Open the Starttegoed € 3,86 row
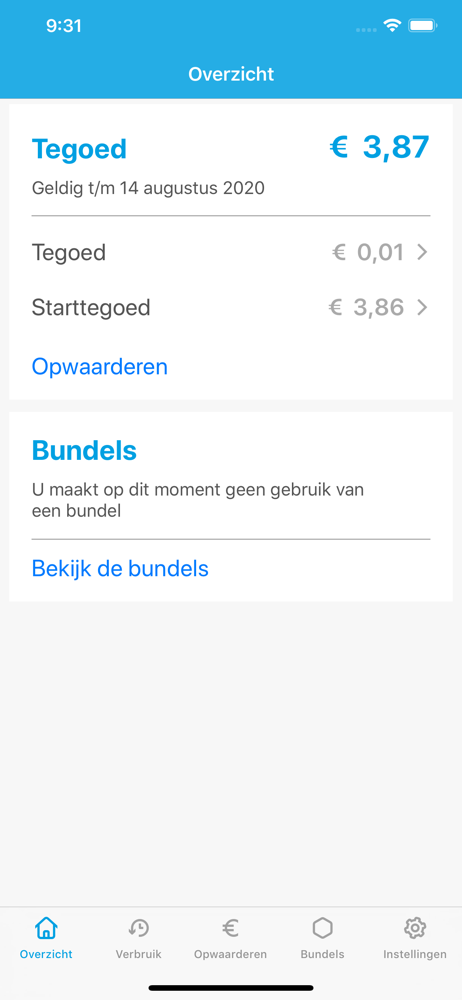The image size is (462, 1000). [230, 308]
